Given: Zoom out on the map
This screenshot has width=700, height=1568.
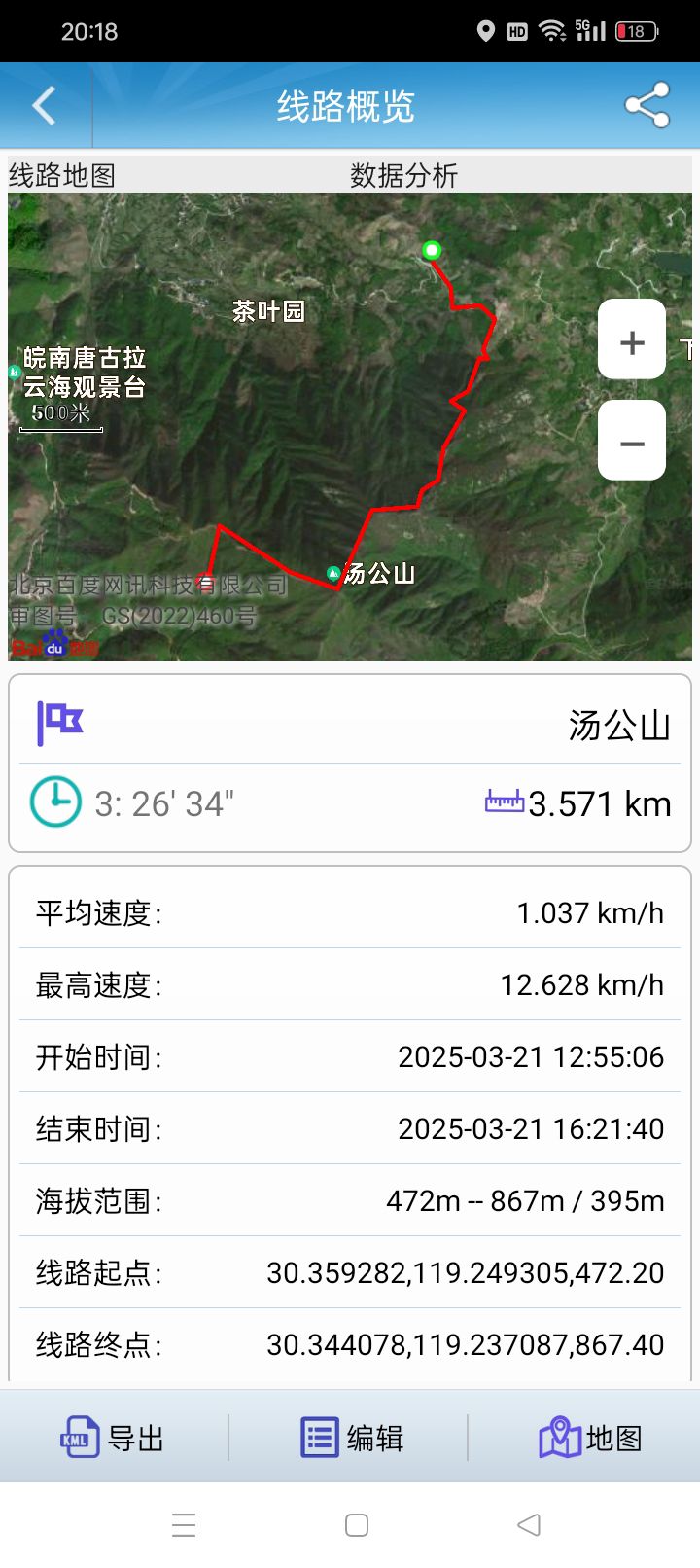Looking at the screenshot, I should tap(632, 441).
